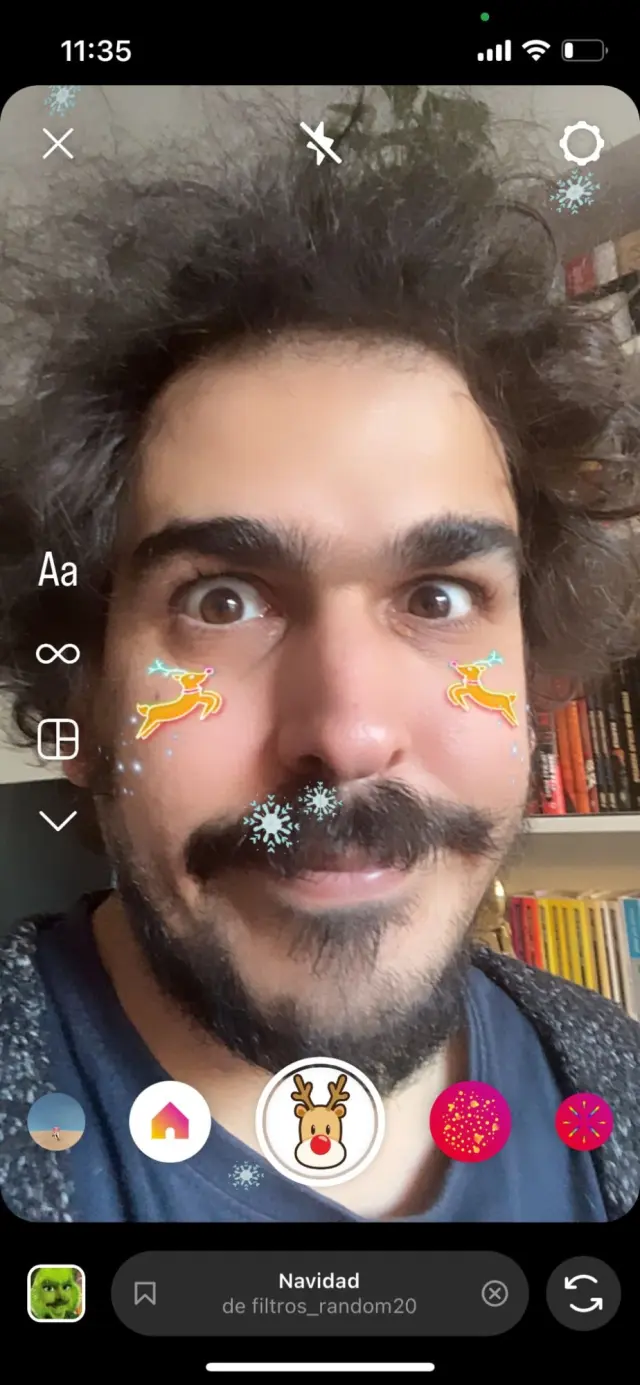The image size is (640, 1385).
Task: Select the beach scene filter
Action: click(56, 1122)
